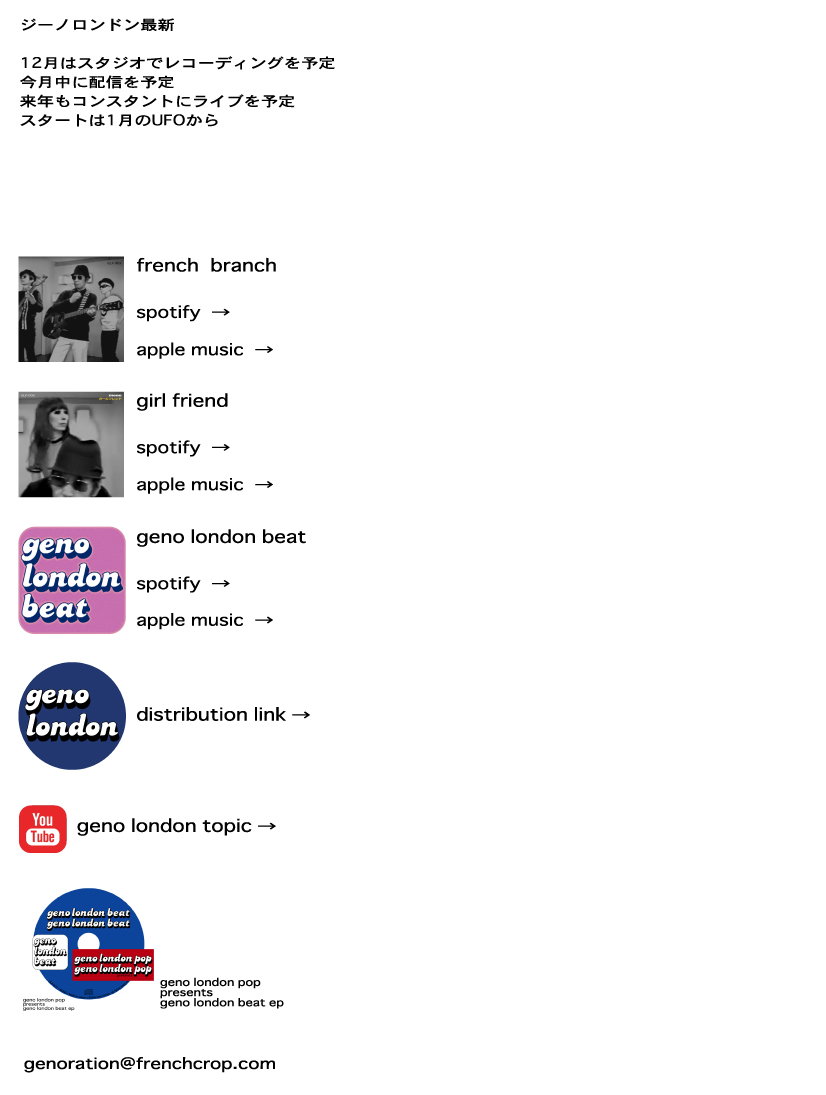Open the distribution link

(223, 714)
